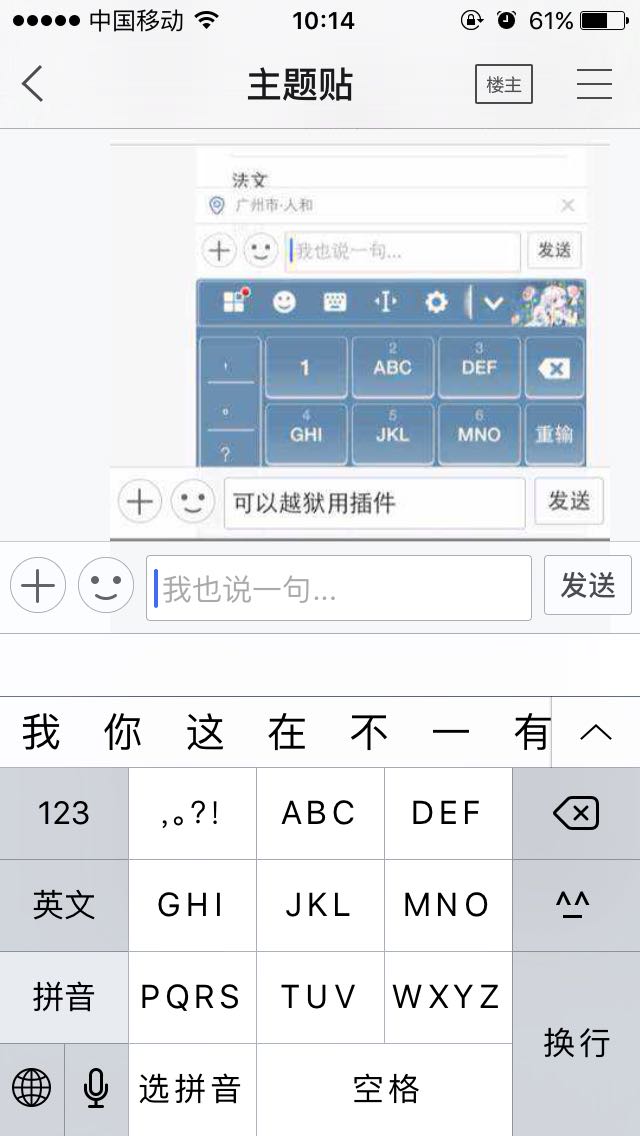Go back from the 主题贴 page

click(33, 84)
